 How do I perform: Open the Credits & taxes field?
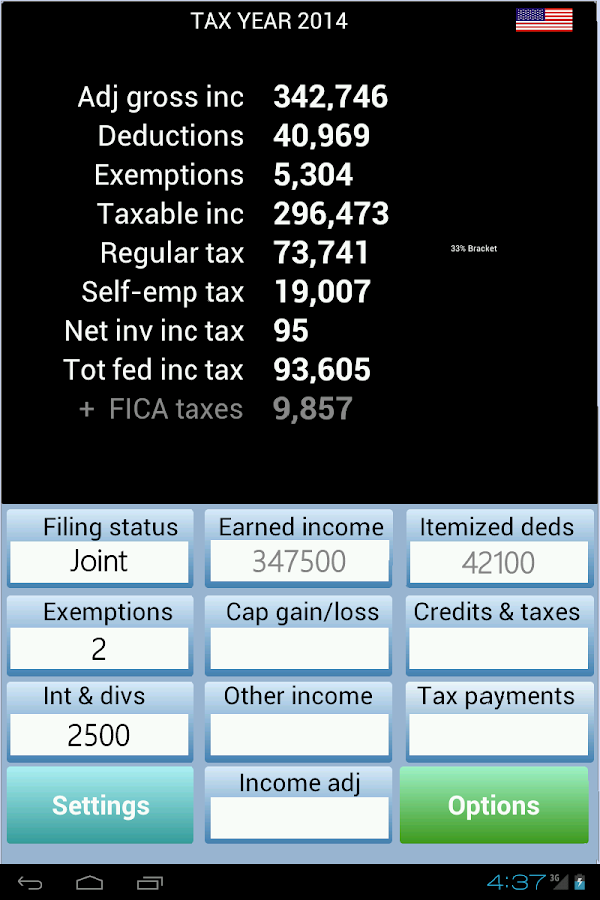click(x=499, y=649)
